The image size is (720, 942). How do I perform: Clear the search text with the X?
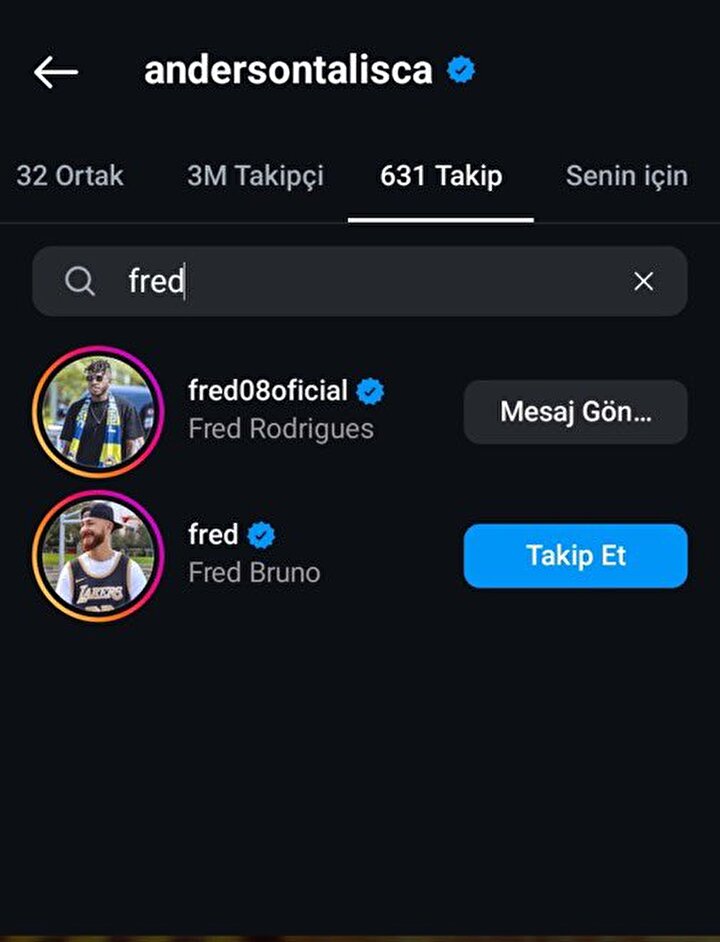tap(644, 282)
